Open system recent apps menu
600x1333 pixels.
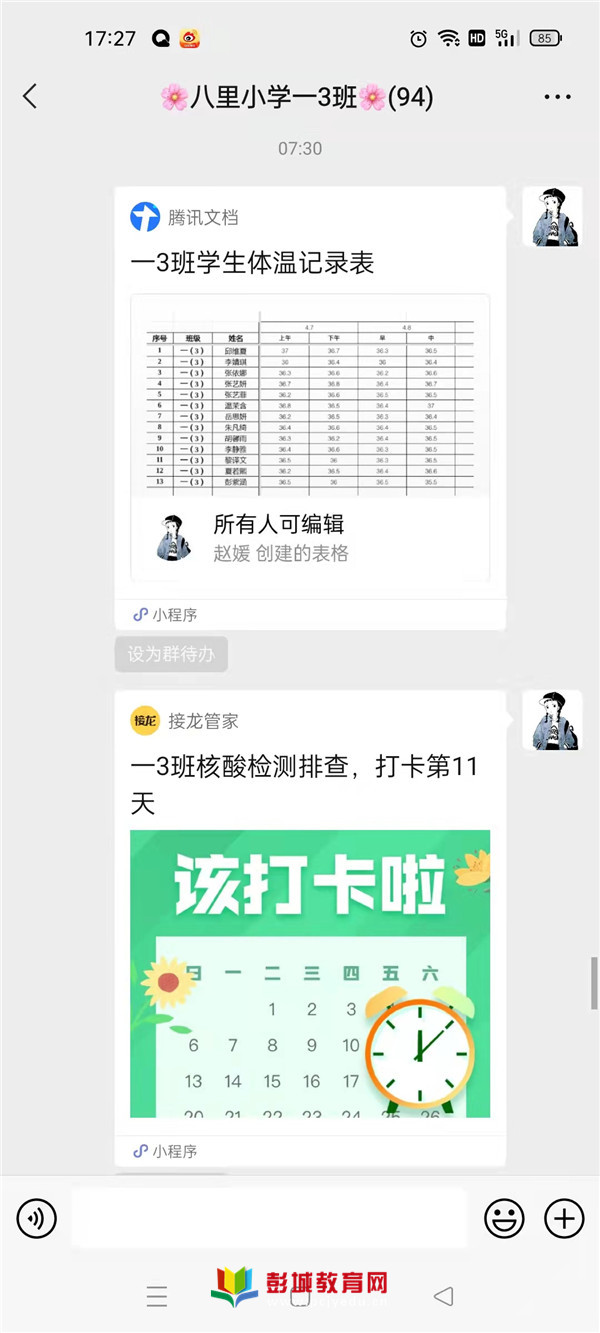coord(157,1298)
